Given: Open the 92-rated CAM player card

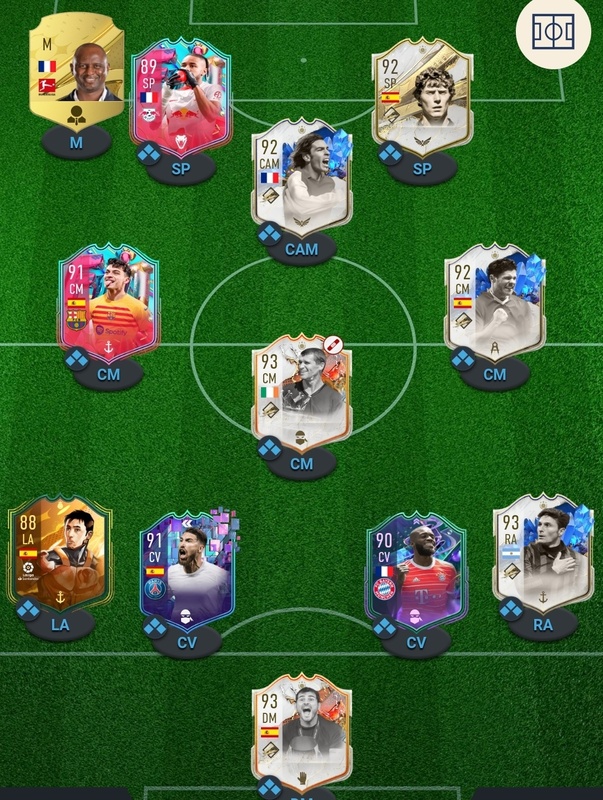Looking at the screenshot, I should 301,180.
